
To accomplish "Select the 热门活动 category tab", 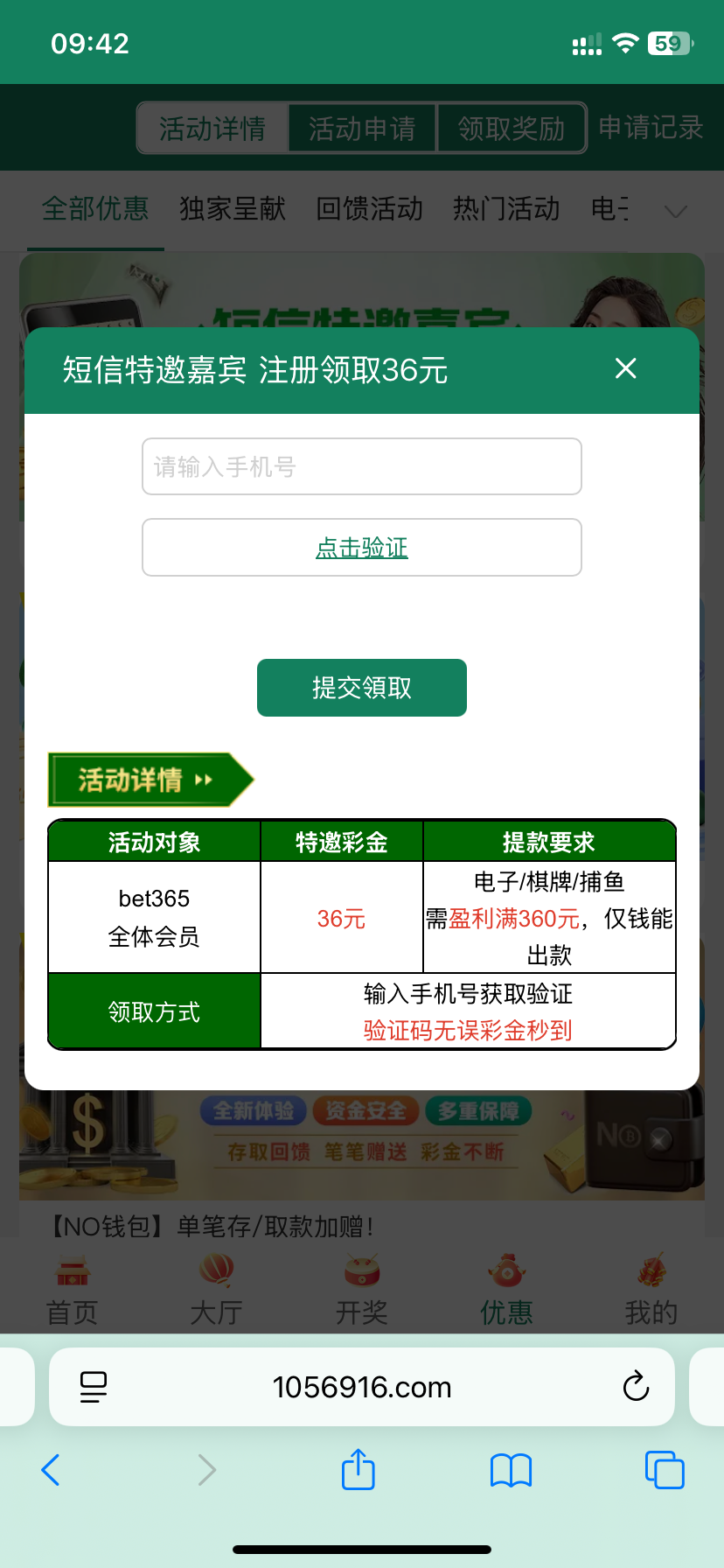I will click(x=506, y=209).
